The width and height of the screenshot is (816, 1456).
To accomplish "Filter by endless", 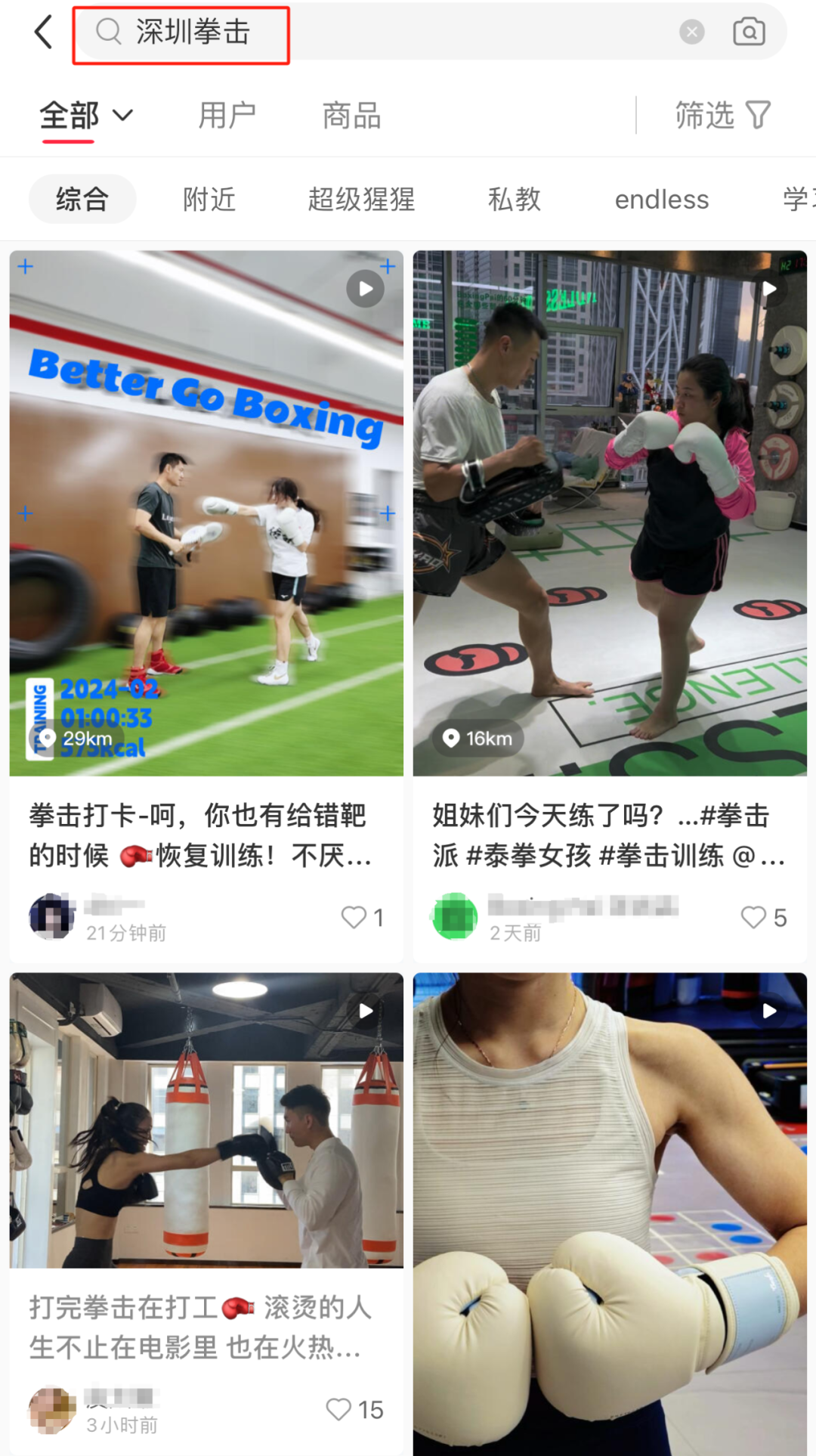I will pyautogui.click(x=661, y=200).
